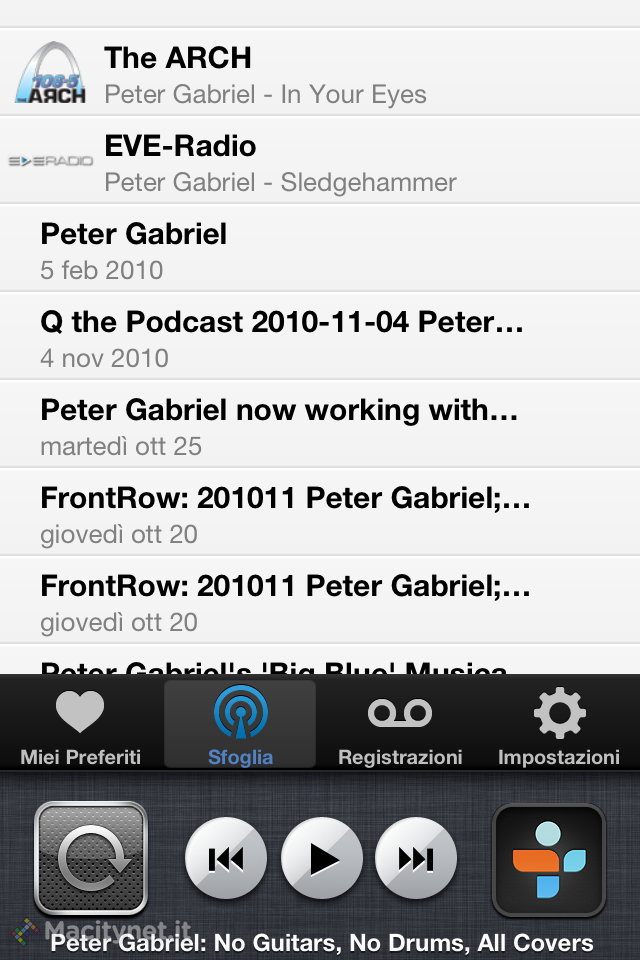This screenshot has height=960, width=640.
Task: Open The ARCH radio station
Action: 320,73
